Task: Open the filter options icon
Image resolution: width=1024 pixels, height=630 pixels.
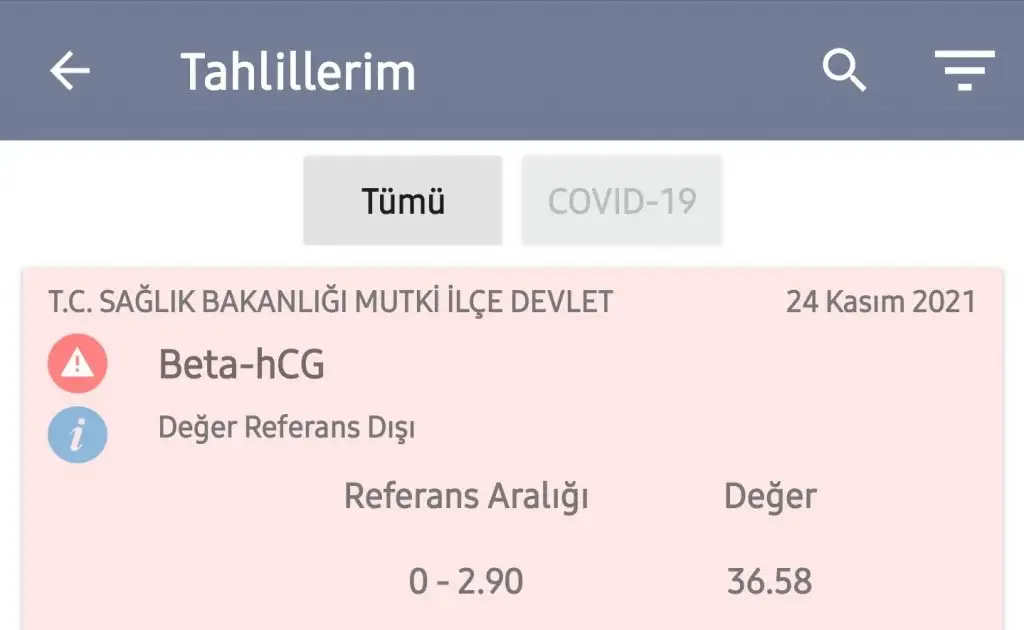Action: tap(964, 71)
